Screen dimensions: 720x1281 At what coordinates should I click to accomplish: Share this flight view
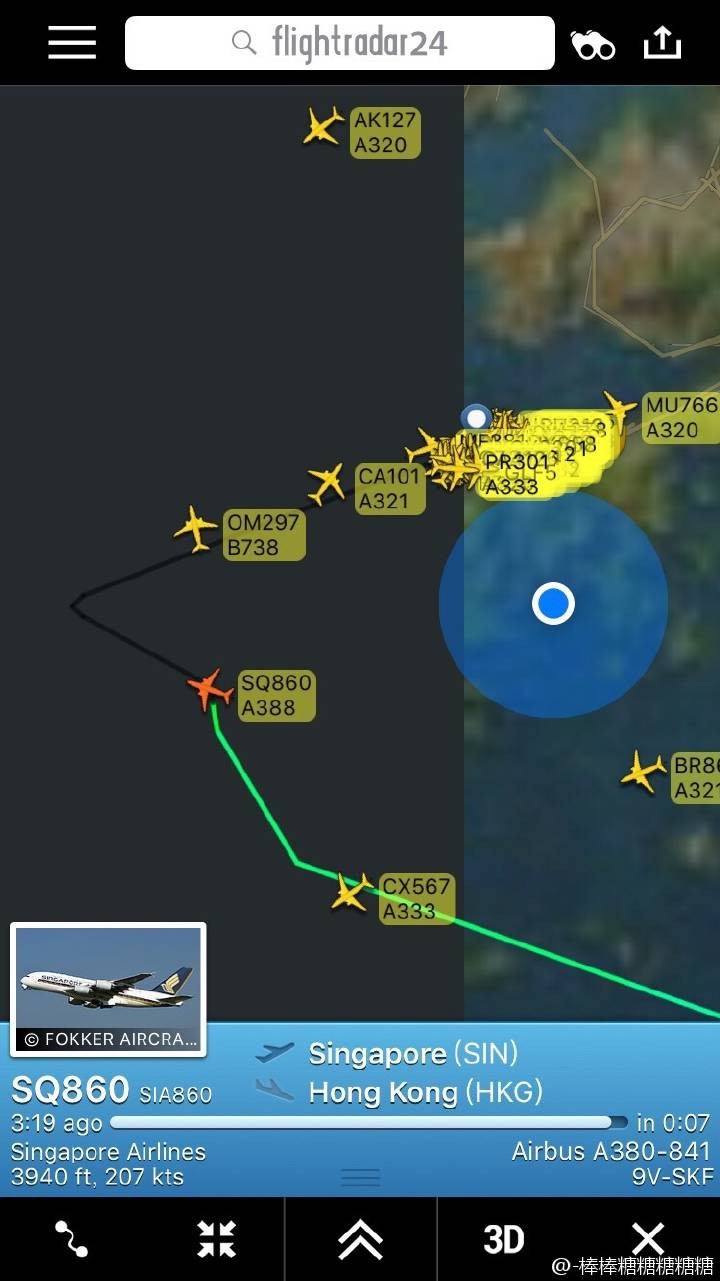662,42
